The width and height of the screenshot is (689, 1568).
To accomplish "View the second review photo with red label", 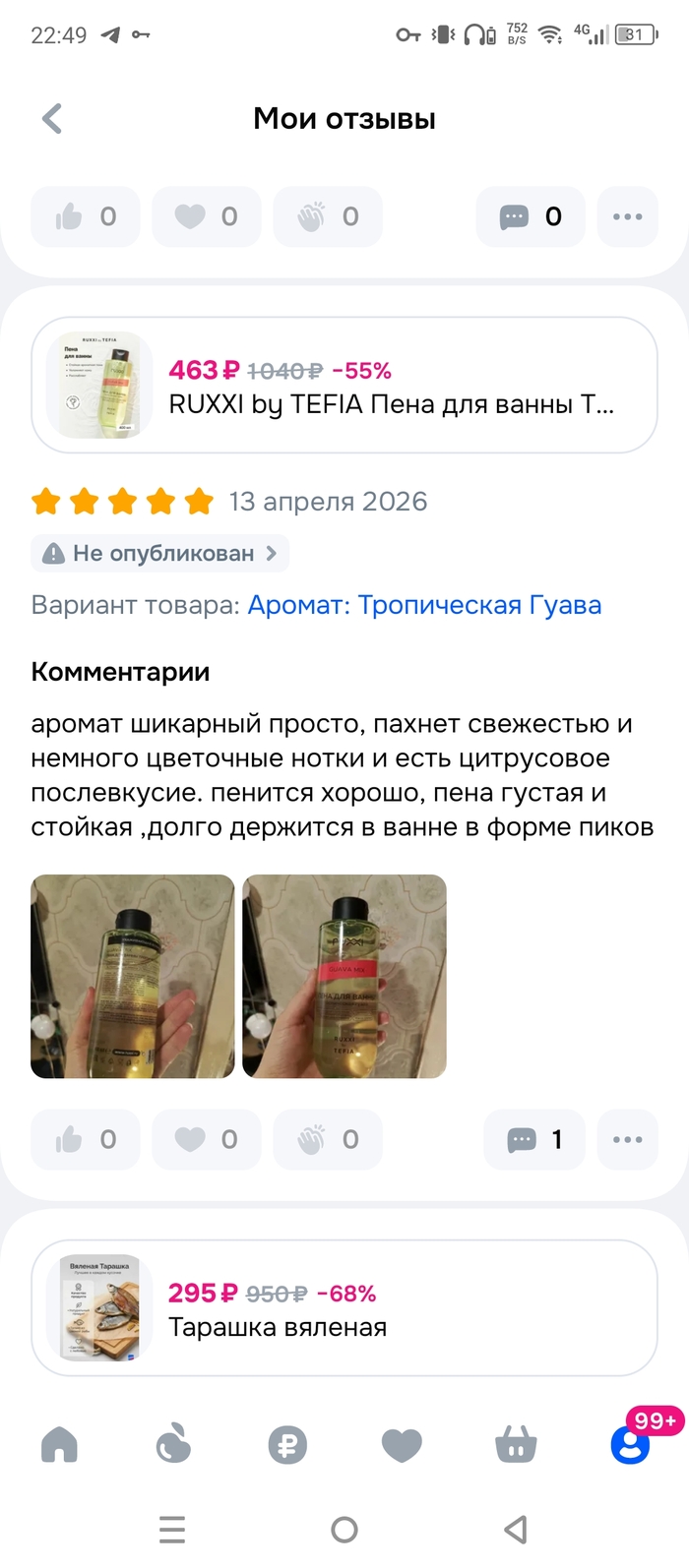I will coord(344,977).
